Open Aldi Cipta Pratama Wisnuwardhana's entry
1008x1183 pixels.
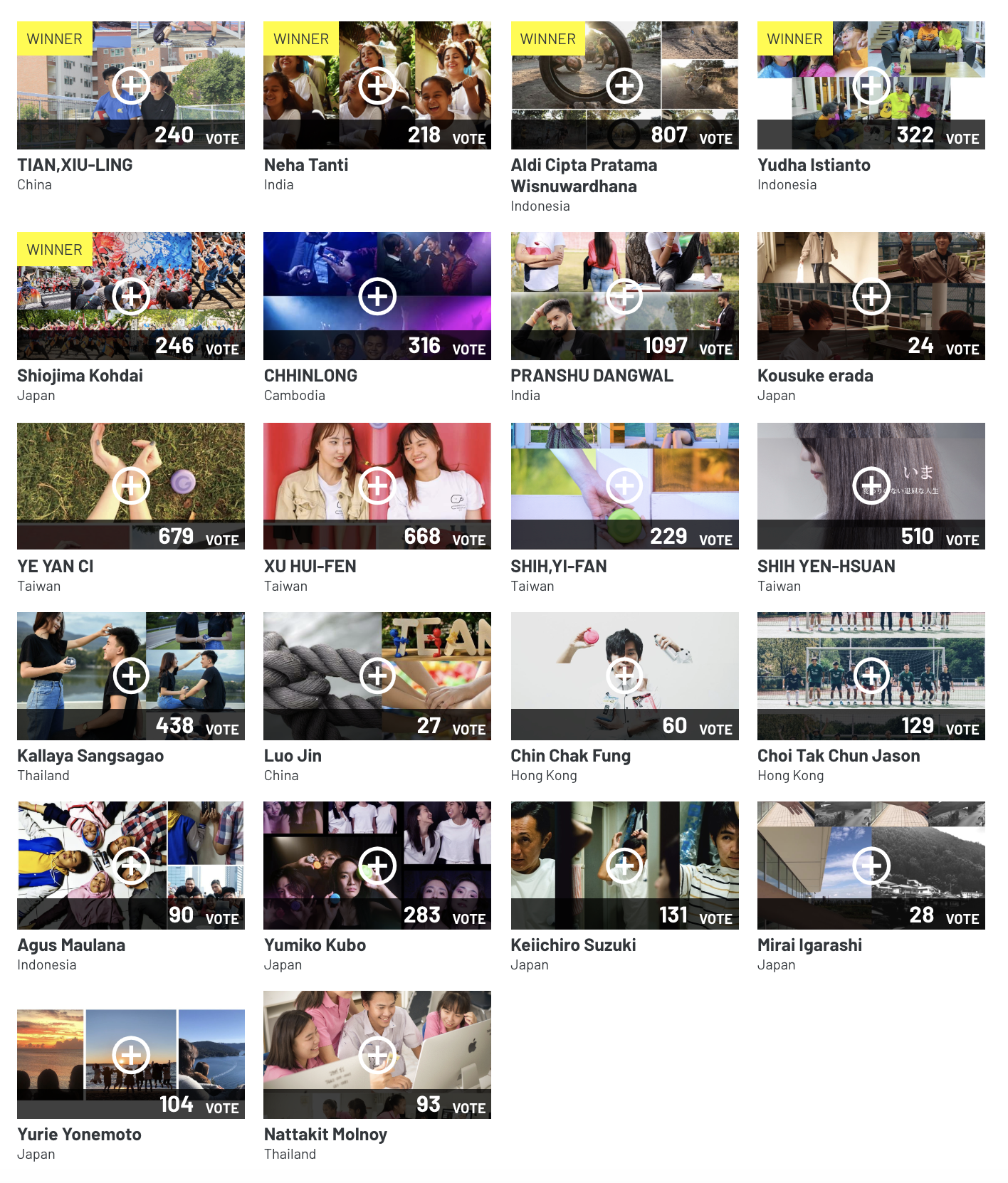[x=624, y=85]
